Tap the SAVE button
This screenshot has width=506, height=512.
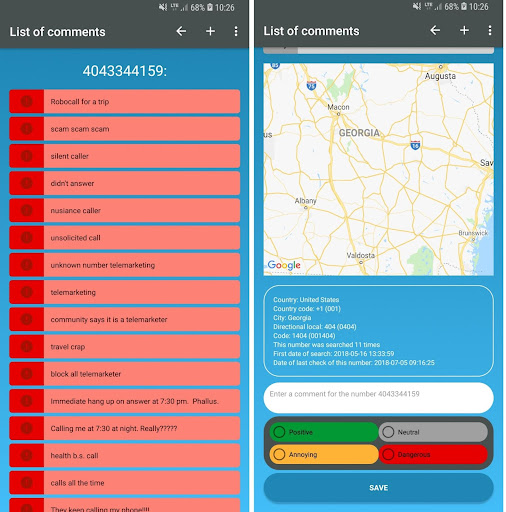(378, 488)
